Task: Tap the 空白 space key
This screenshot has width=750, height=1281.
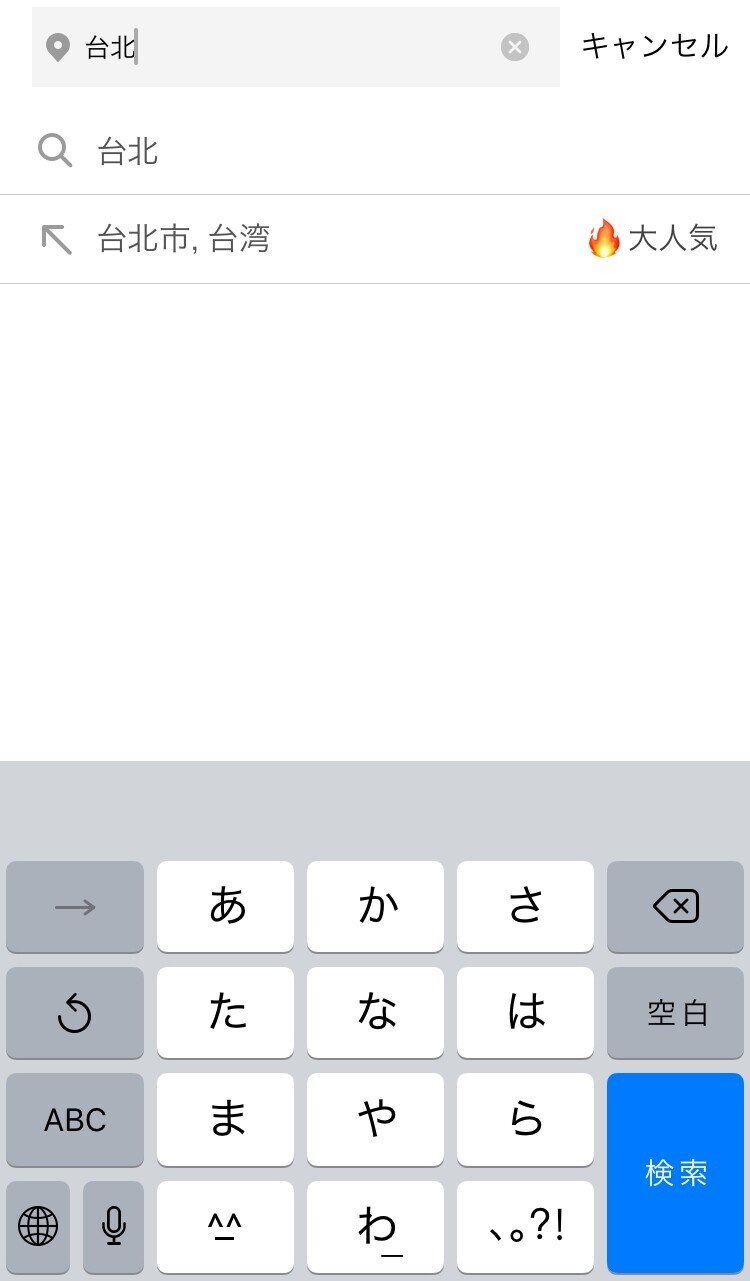Action: pos(675,1013)
